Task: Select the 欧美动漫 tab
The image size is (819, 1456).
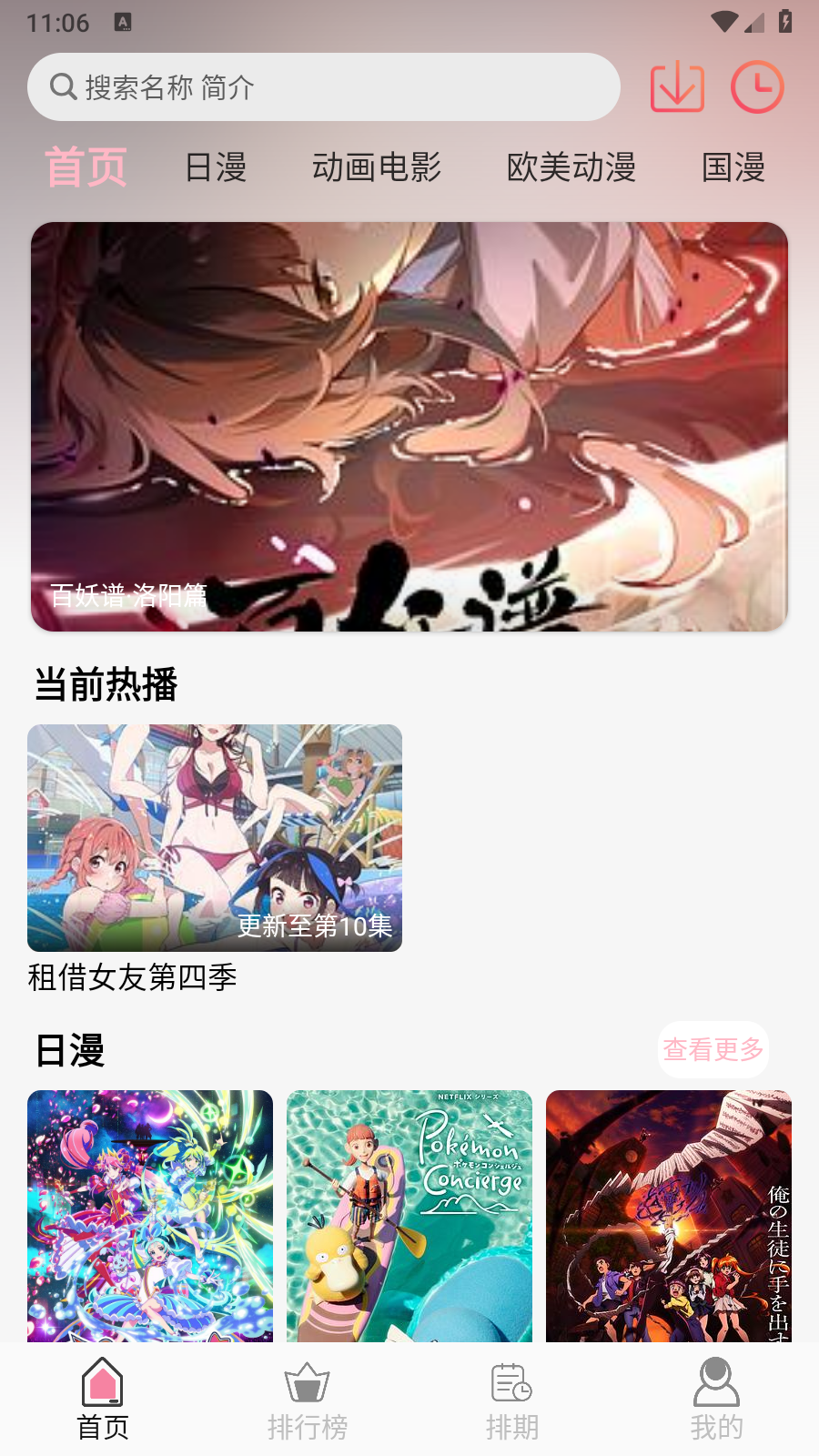Action: [571, 167]
